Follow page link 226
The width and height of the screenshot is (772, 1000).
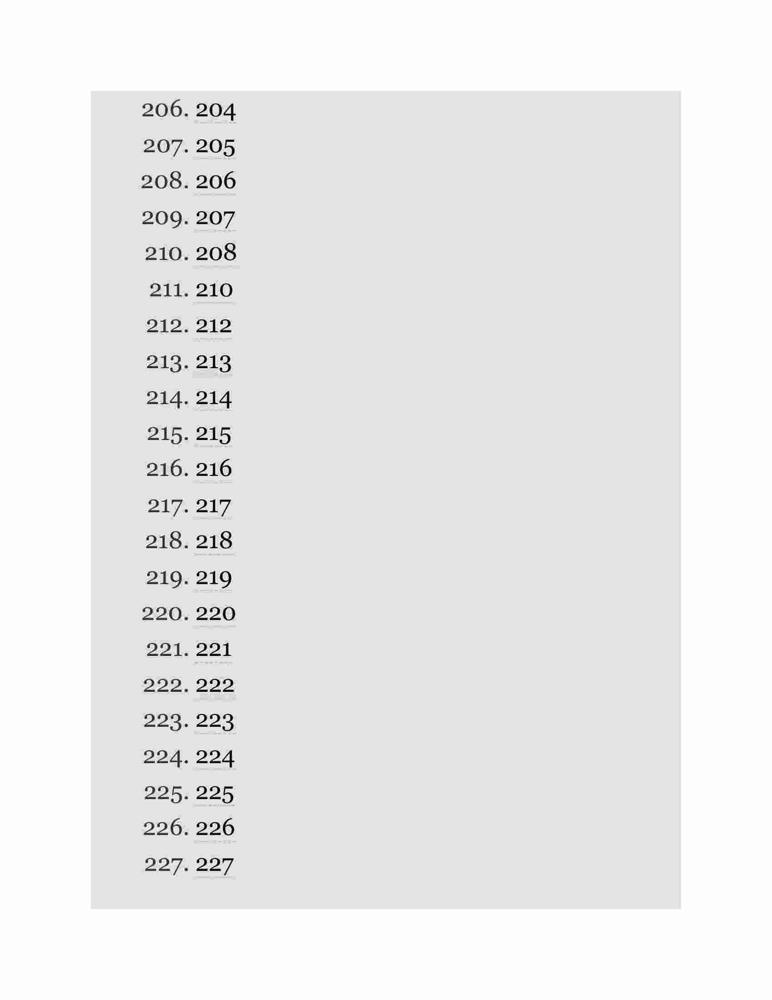click(x=215, y=828)
